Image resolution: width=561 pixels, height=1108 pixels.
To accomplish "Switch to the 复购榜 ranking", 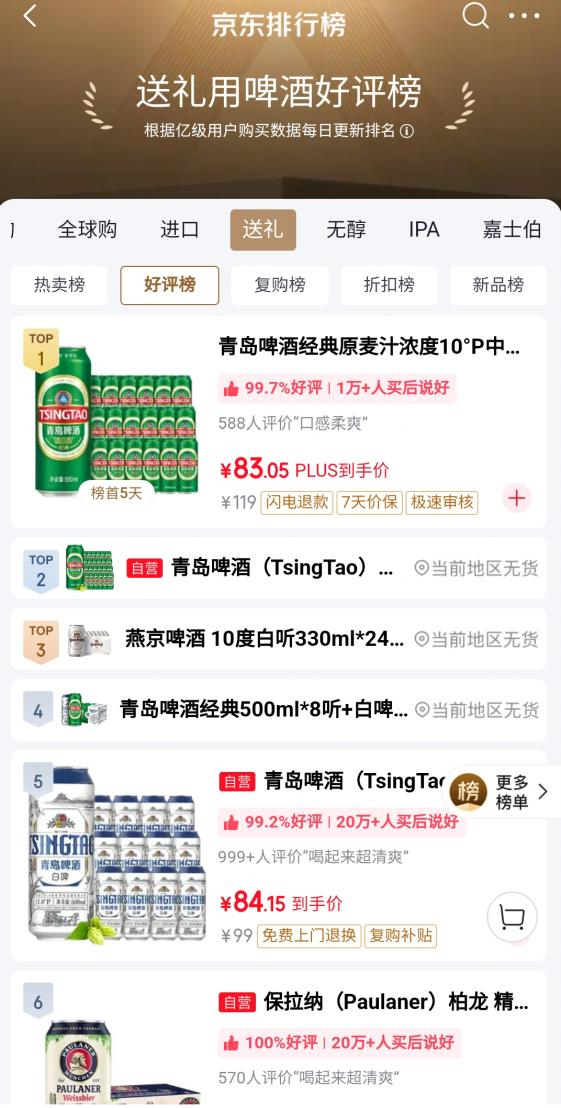I will pyautogui.click(x=280, y=285).
